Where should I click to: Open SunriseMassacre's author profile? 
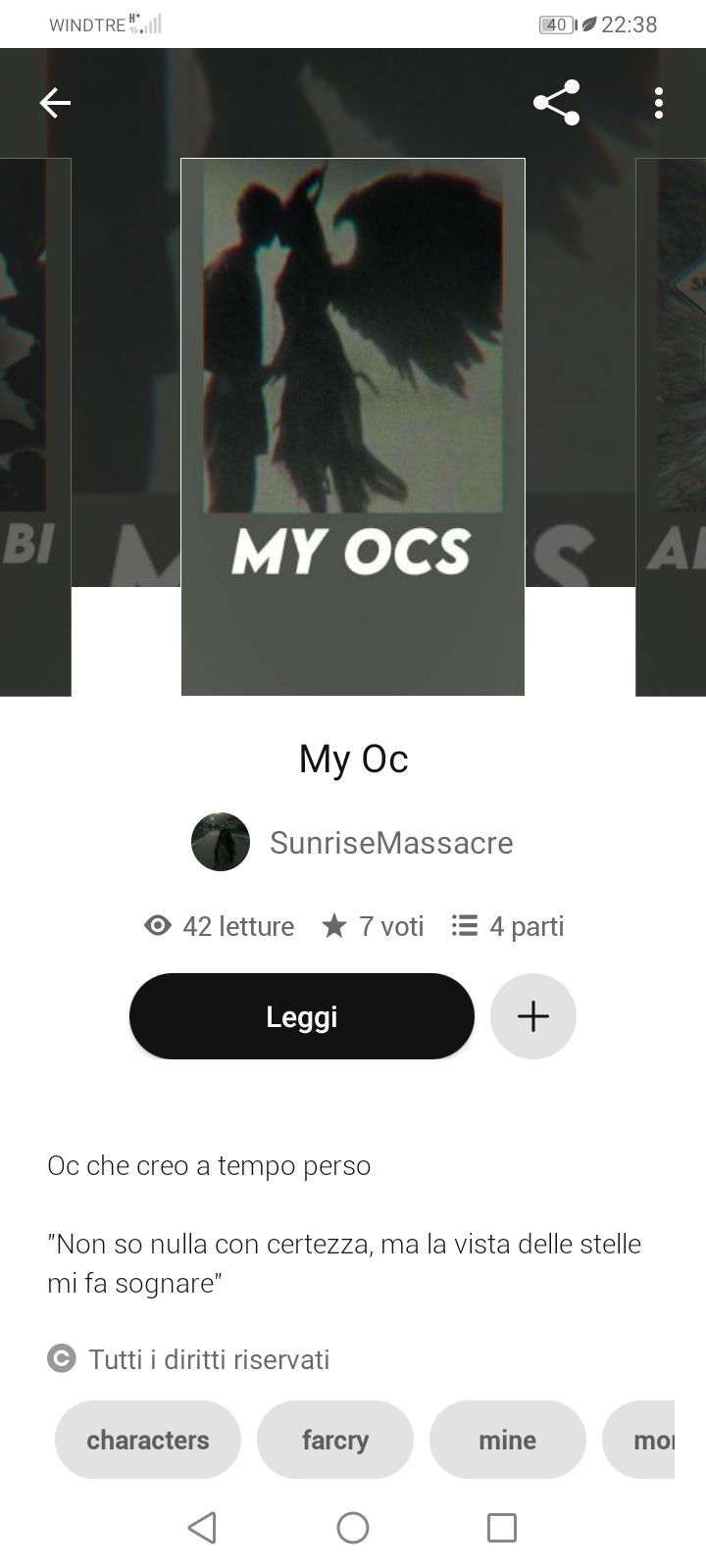point(353,842)
